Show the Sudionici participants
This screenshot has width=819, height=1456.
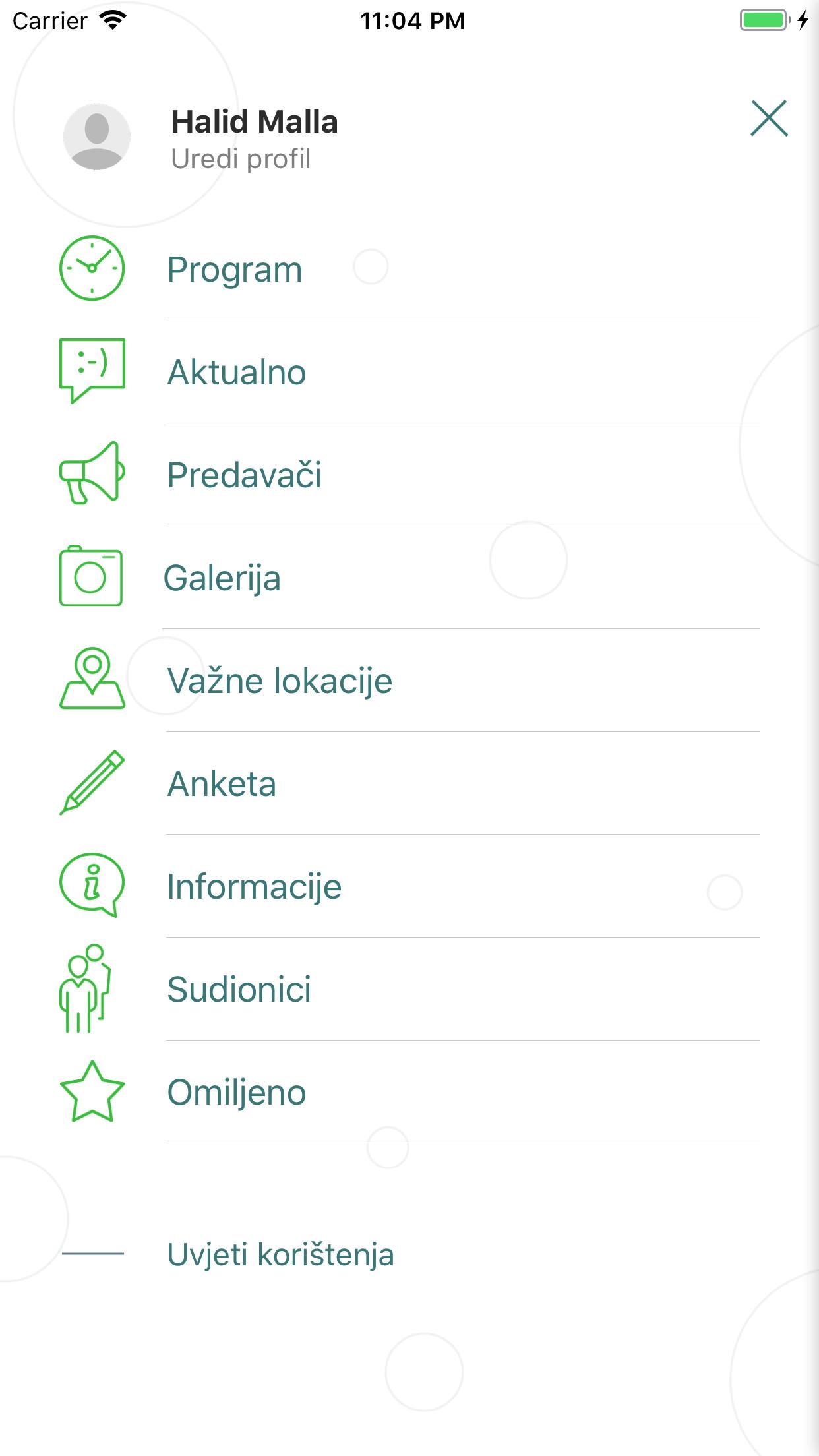pyautogui.click(x=239, y=990)
